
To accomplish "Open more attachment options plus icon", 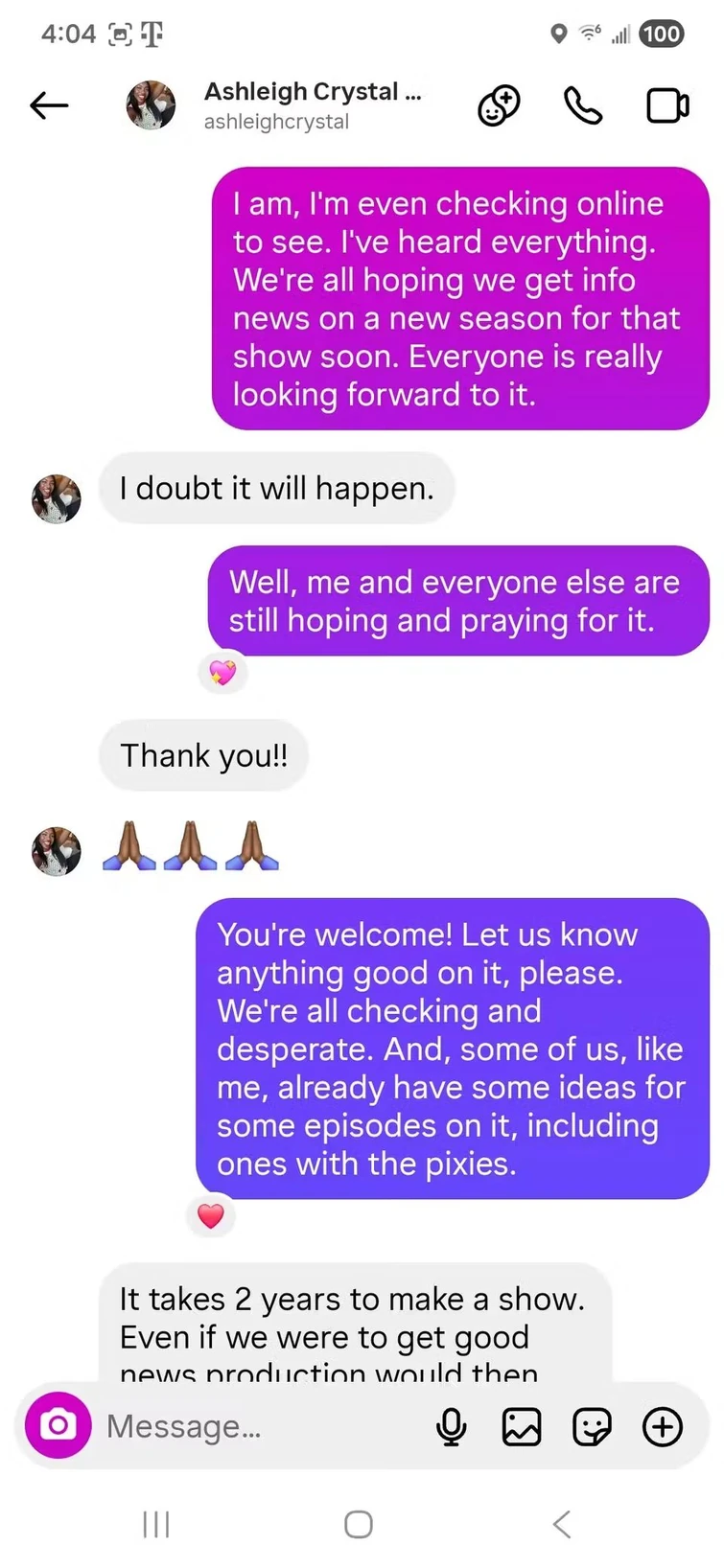I will click(663, 1426).
